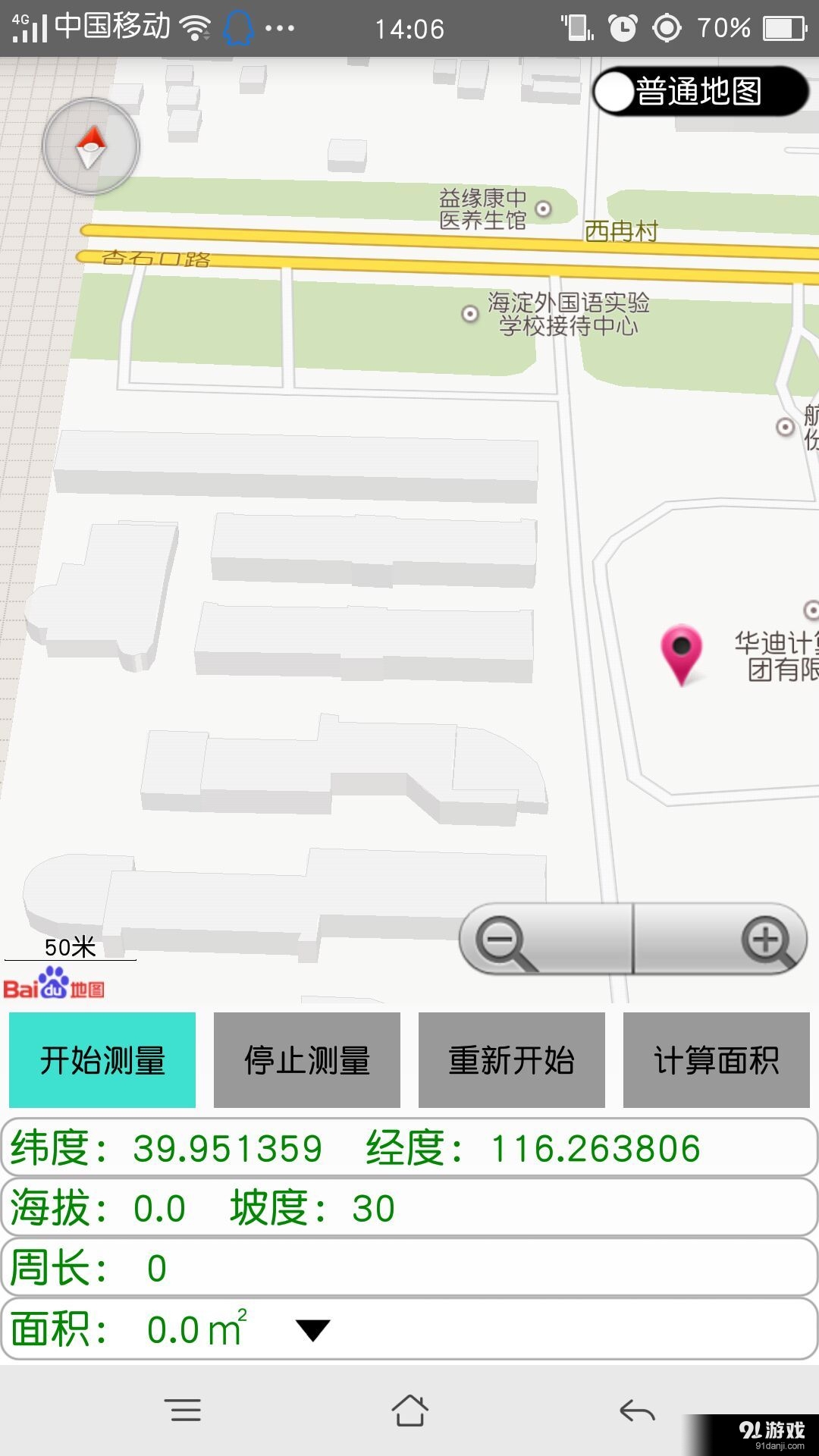Expand the 面积 unit dropdown triangle
The width and height of the screenshot is (819, 1456).
(x=311, y=1329)
